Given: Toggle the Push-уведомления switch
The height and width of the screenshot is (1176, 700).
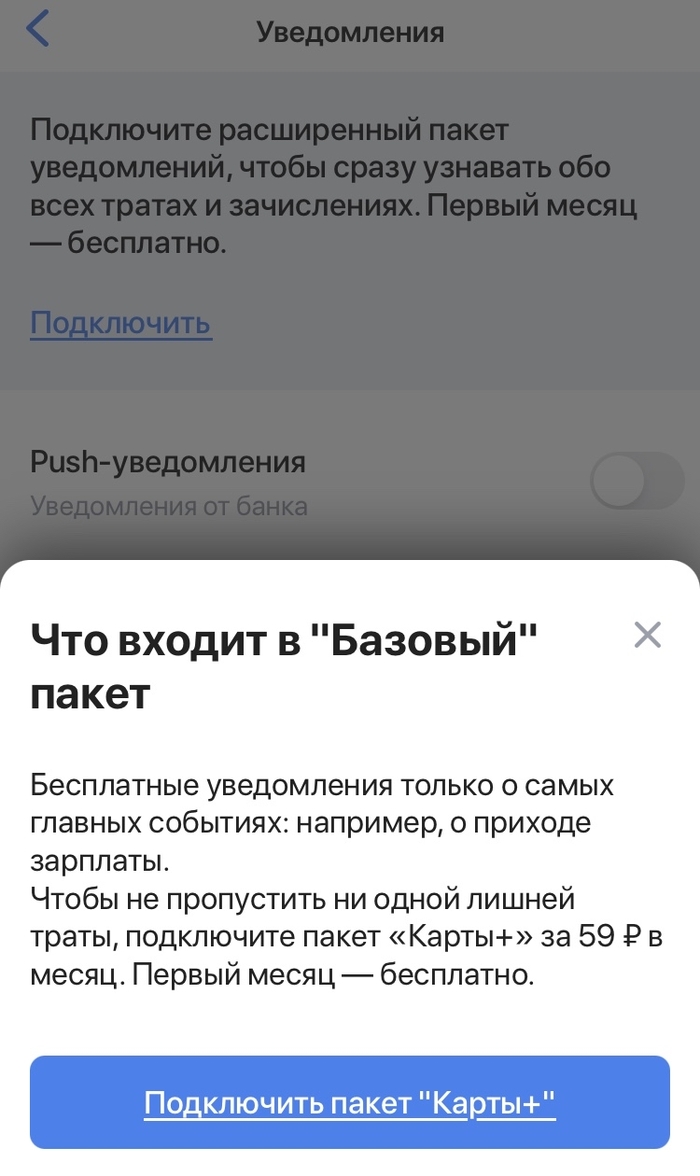Looking at the screenshot, I should (636, 482).
